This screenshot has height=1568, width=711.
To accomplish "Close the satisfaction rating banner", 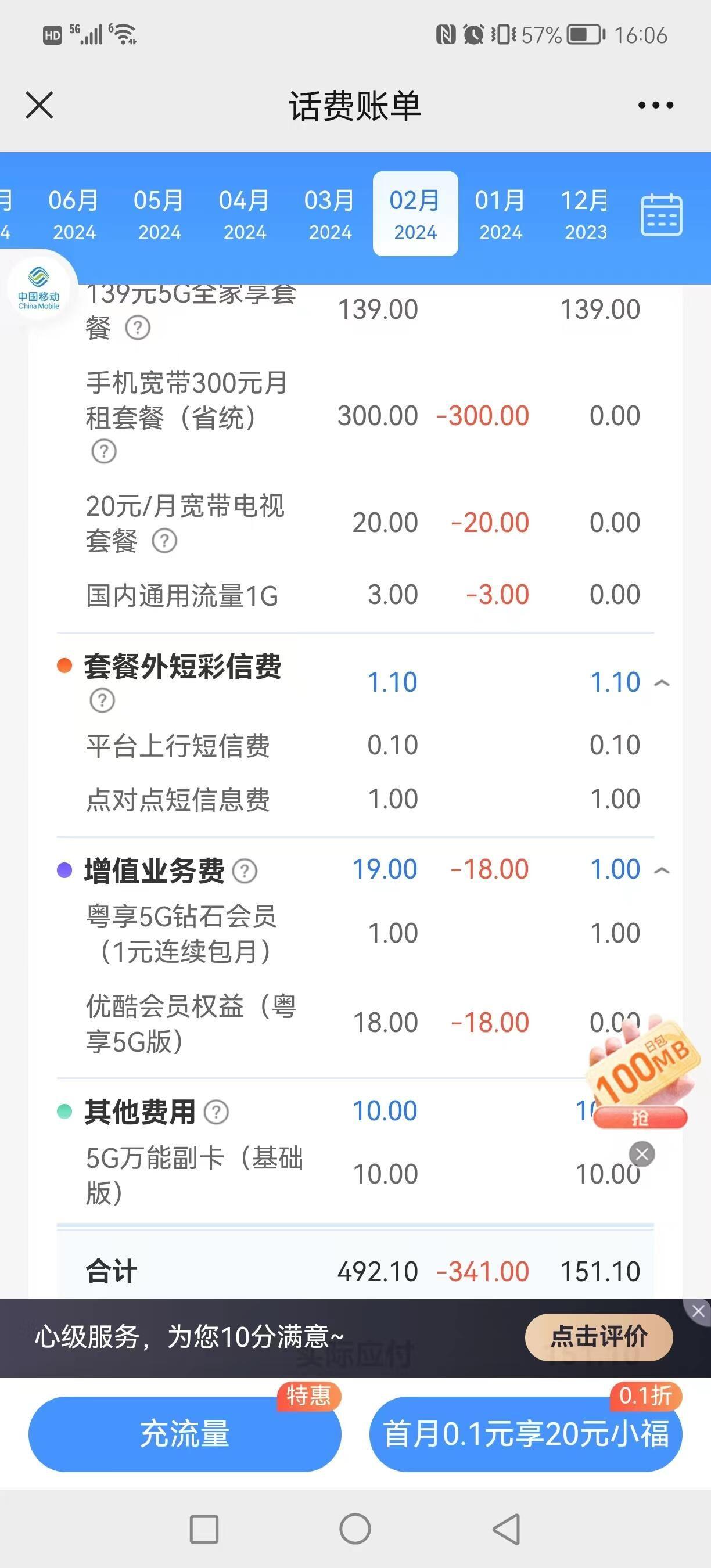I will click(698, 1311).
